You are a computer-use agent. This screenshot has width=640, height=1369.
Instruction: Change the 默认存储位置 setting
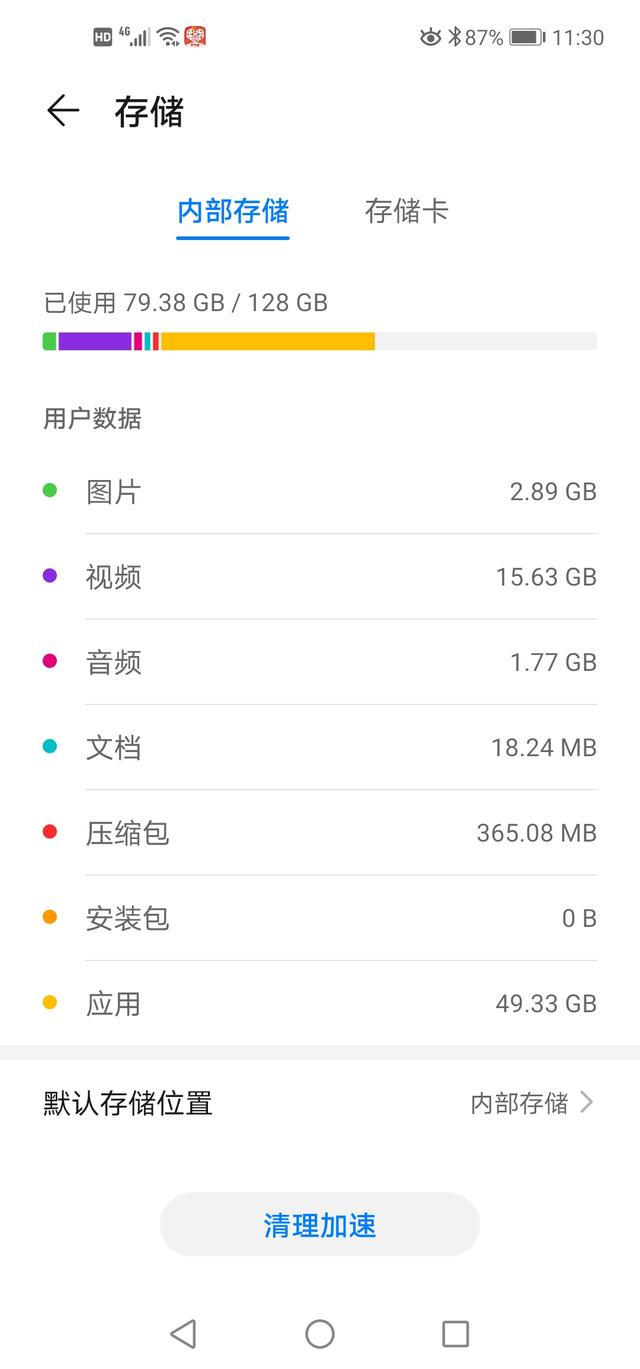[x=320, y=1103]
